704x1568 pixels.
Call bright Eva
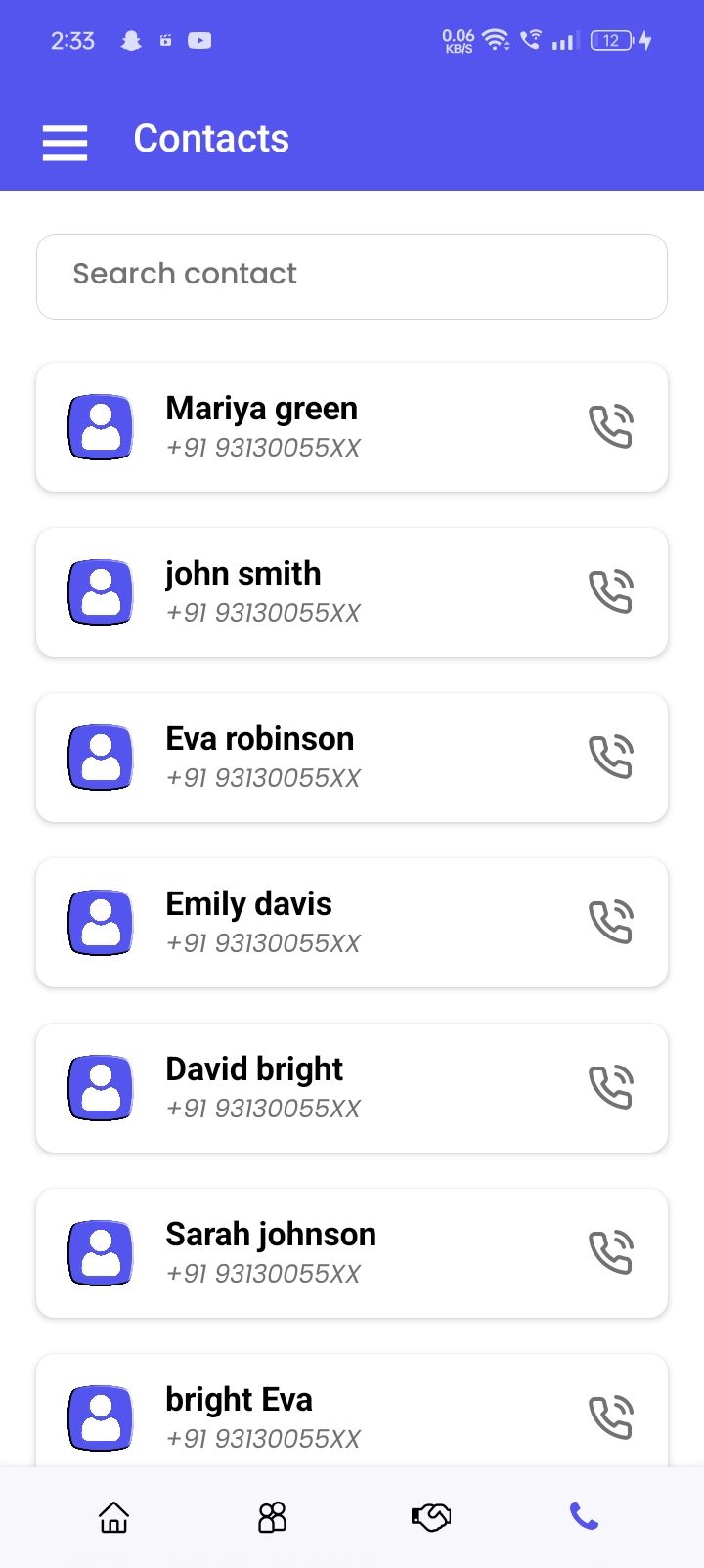611,1418
